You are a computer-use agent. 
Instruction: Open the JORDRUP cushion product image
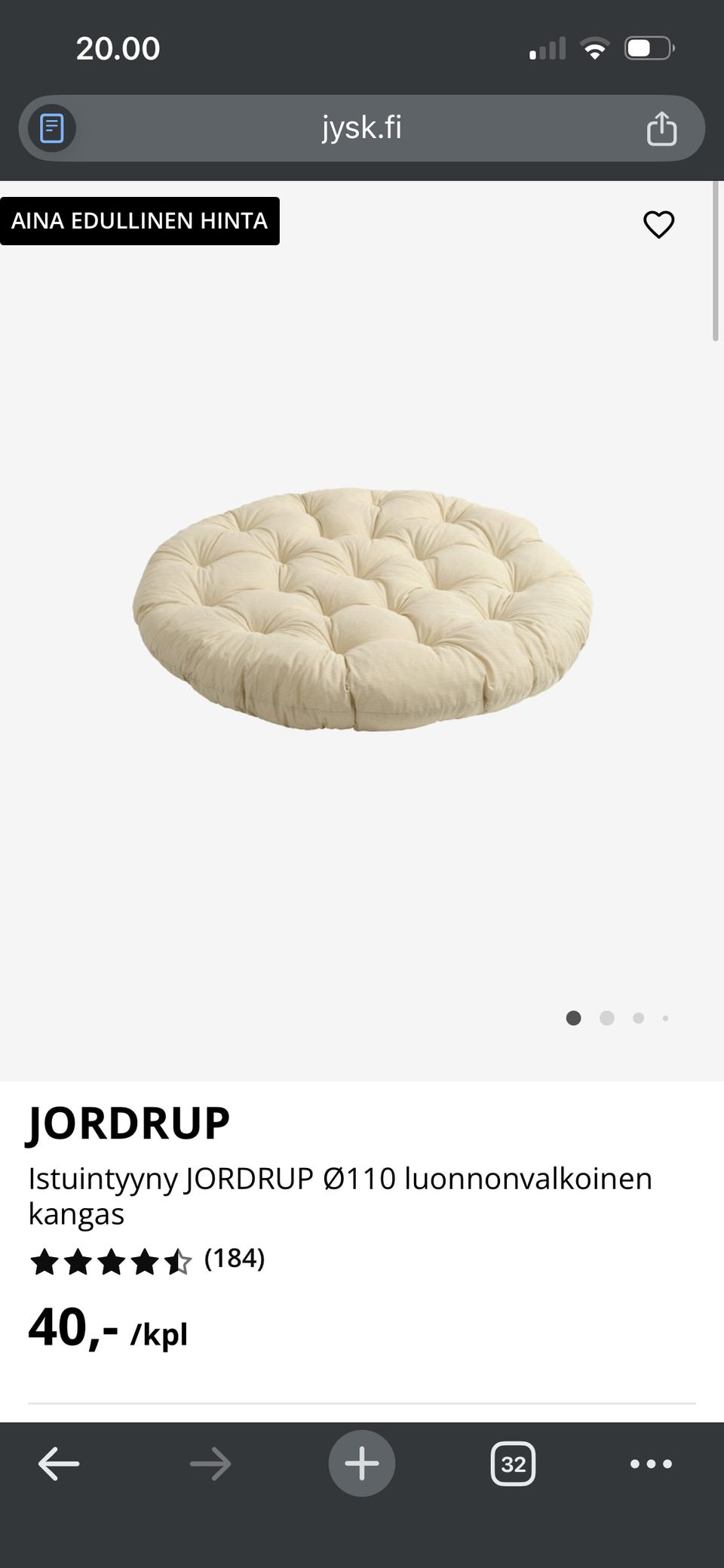(x=362, y=610)
